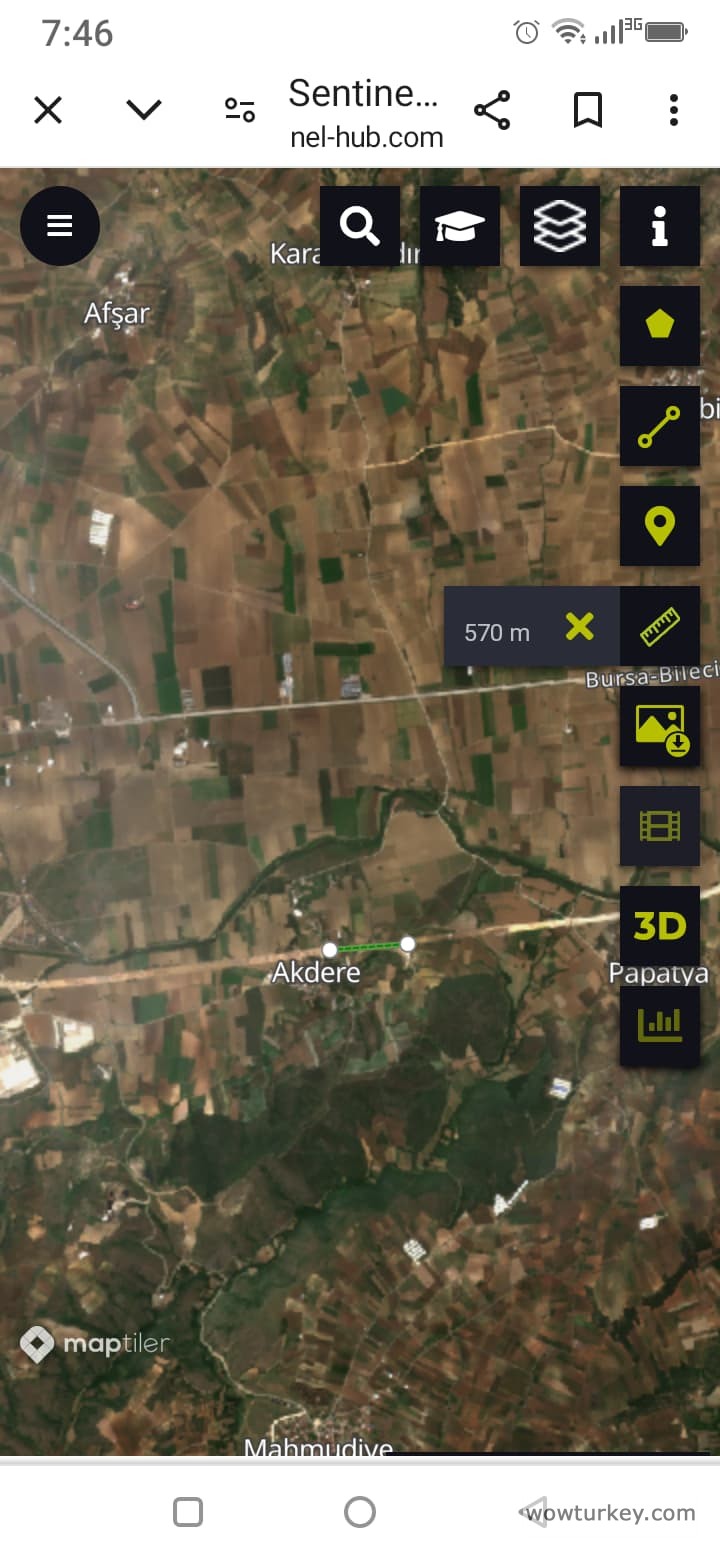This screenshot has height=1560, width=720.
Task: Open the search tool on the map
Action: [360, 226]
